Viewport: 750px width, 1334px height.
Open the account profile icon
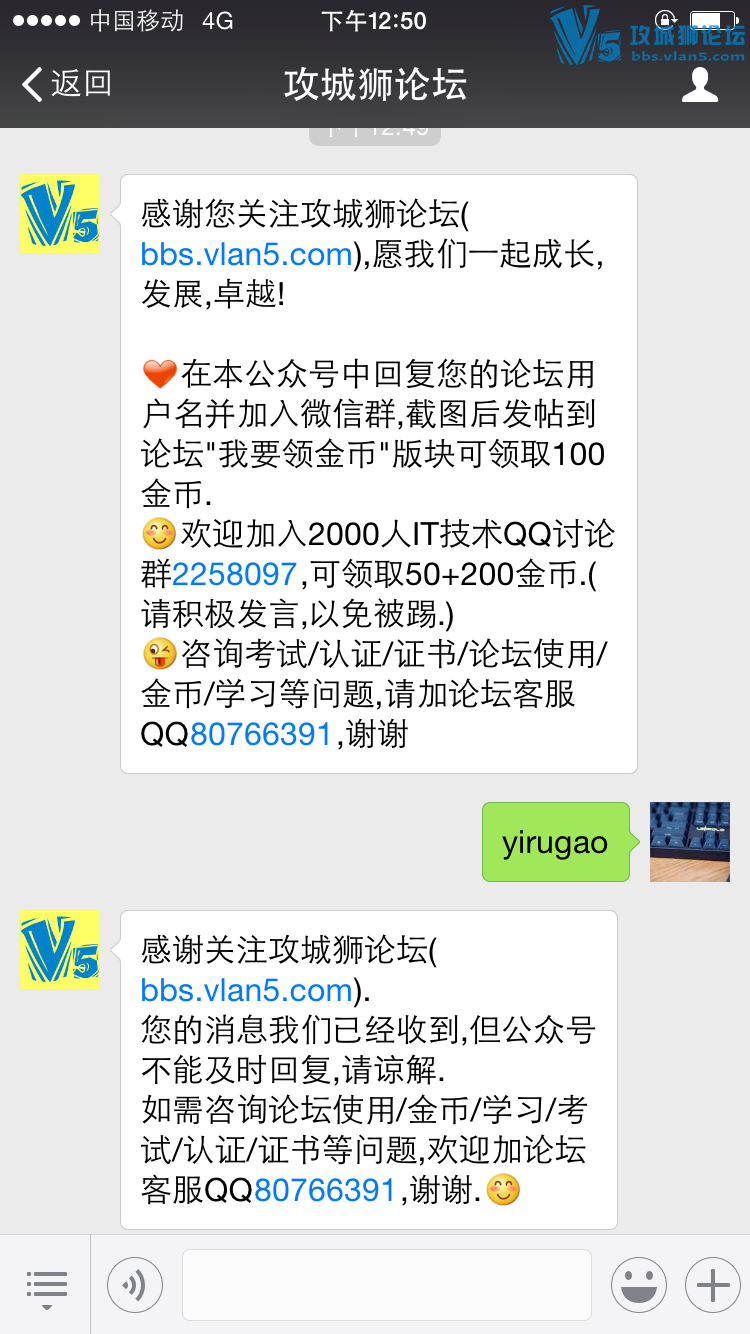[x=699, y=84]
